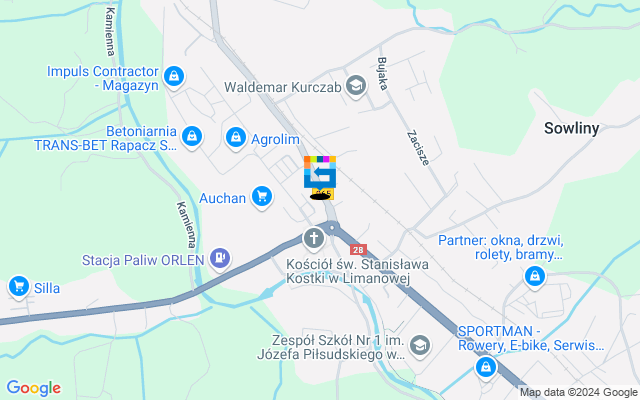Open the Google logo link

[33, 388]
